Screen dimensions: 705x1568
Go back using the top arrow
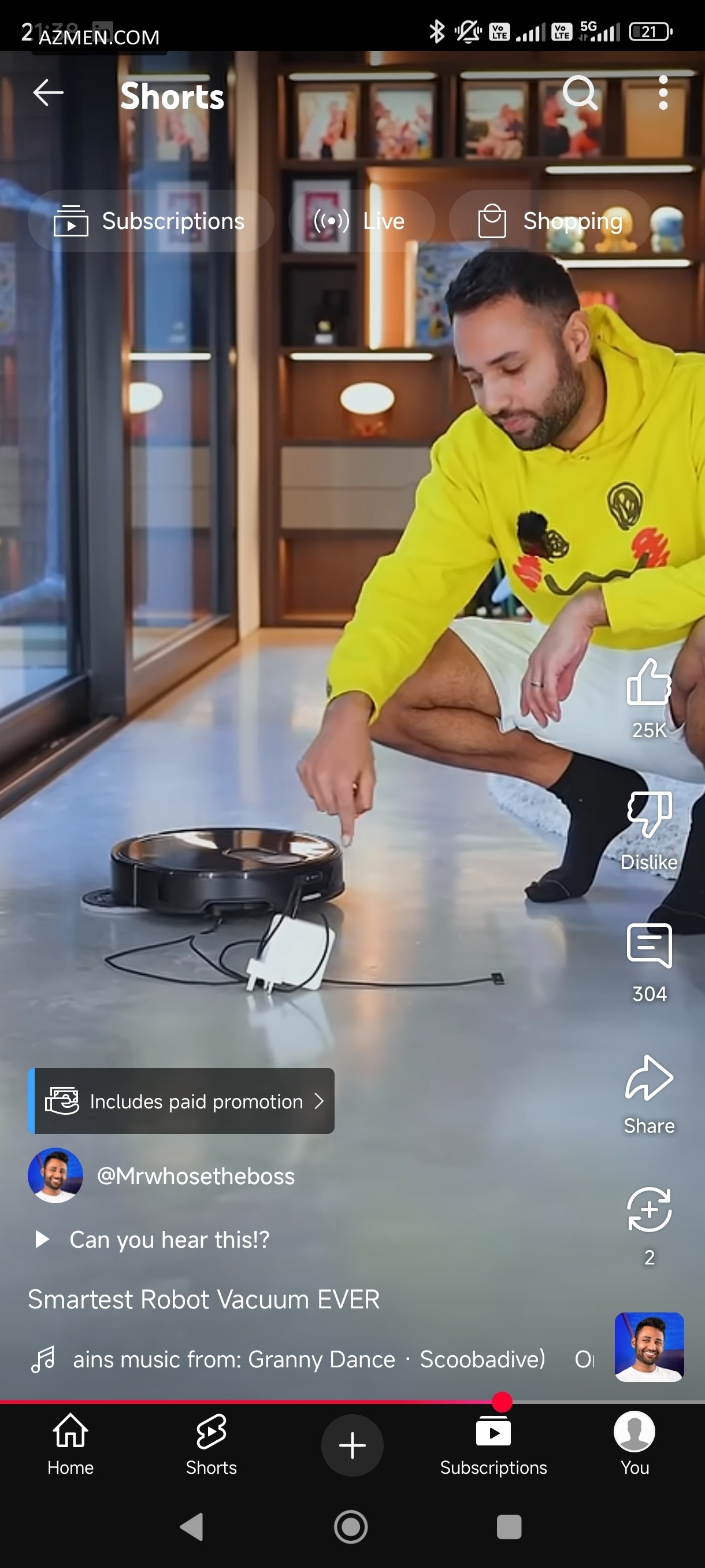click(48, 93)
